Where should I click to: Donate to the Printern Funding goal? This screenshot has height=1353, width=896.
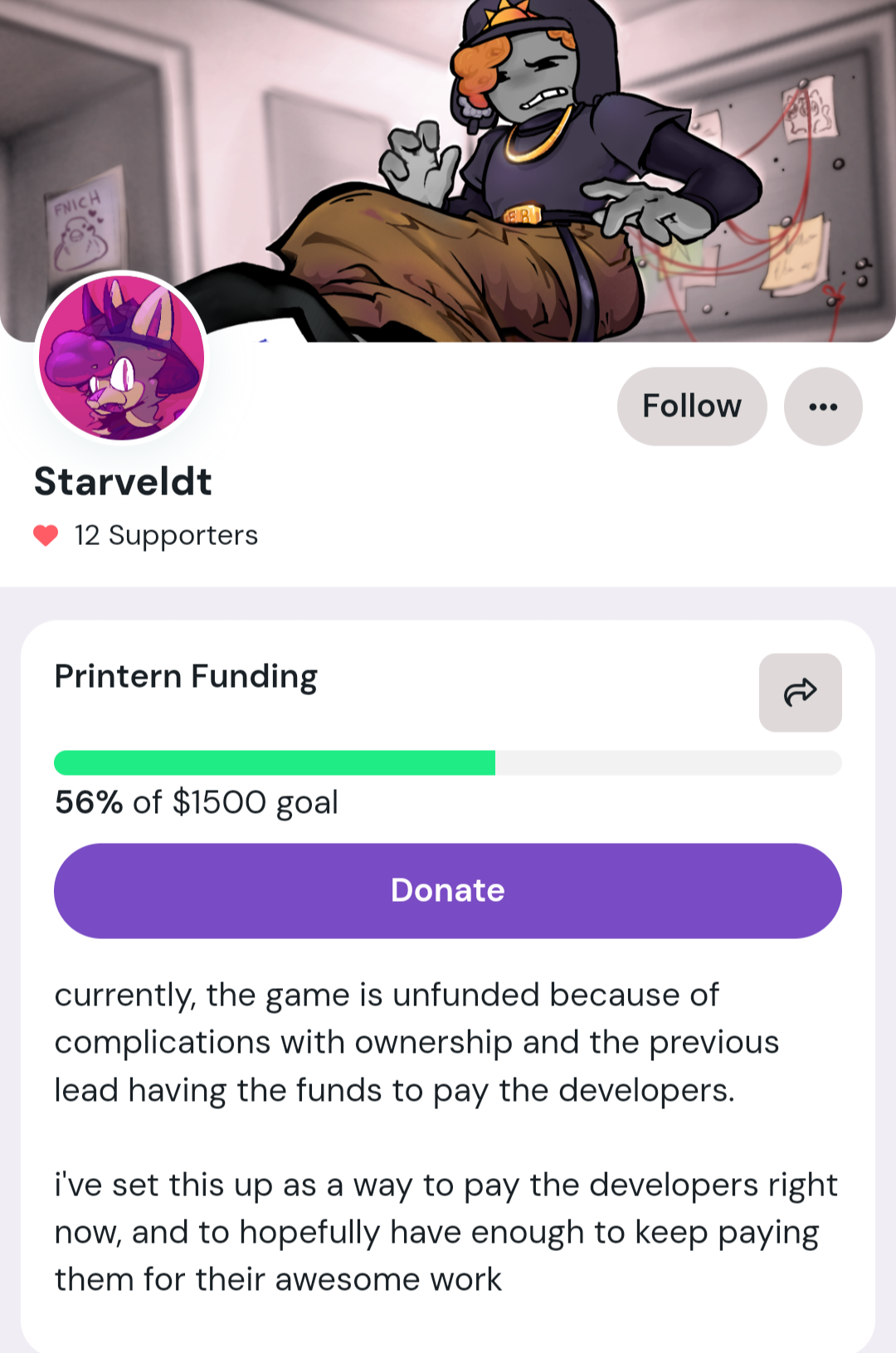coord(448,891)
